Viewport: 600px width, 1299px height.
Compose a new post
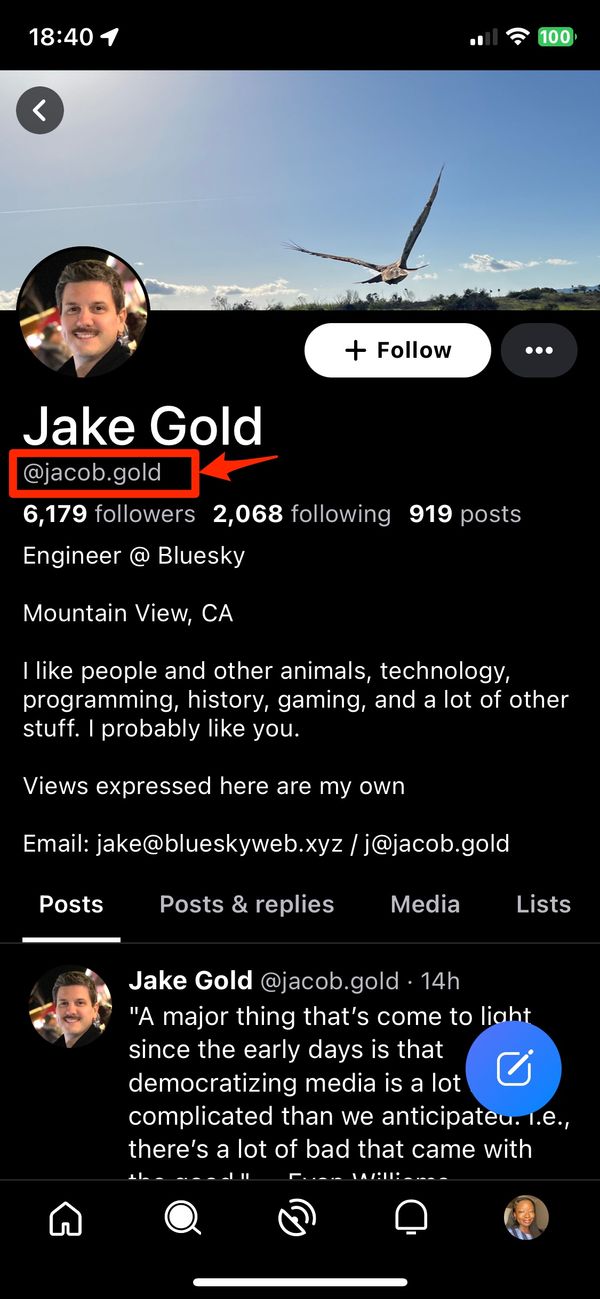pyautogui.click(x=514, y=1068)
